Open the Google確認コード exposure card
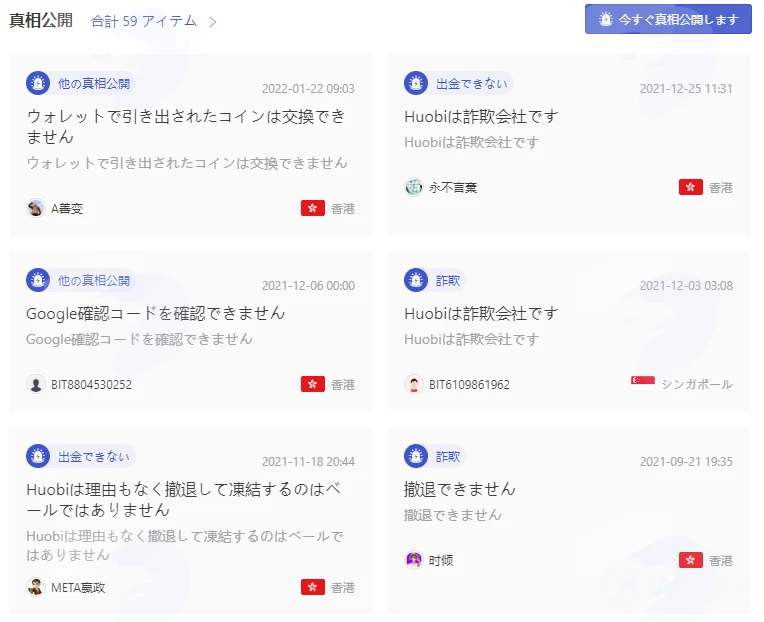Image resolution: width=764 pixels, height=622 pixels. pos(191,331)
